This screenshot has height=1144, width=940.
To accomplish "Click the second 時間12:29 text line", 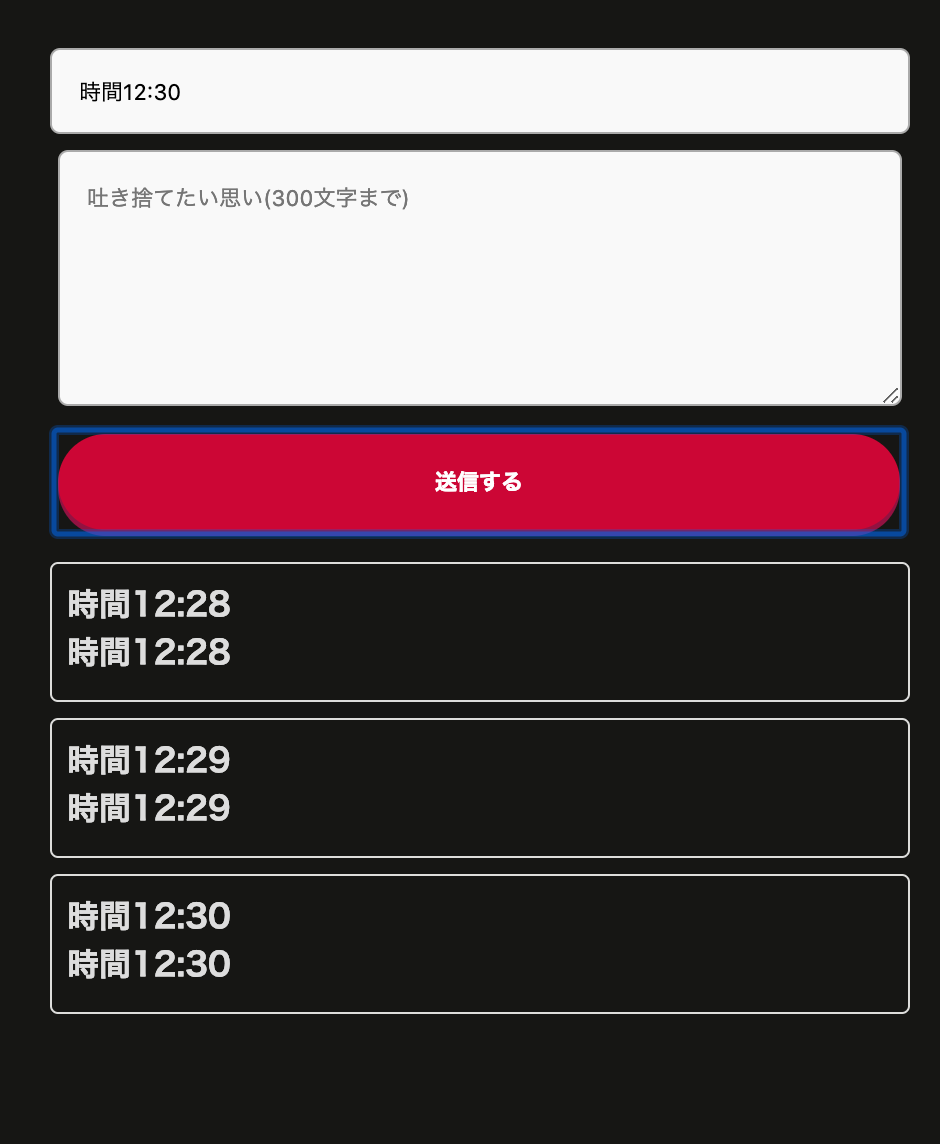I will (148, 808).
